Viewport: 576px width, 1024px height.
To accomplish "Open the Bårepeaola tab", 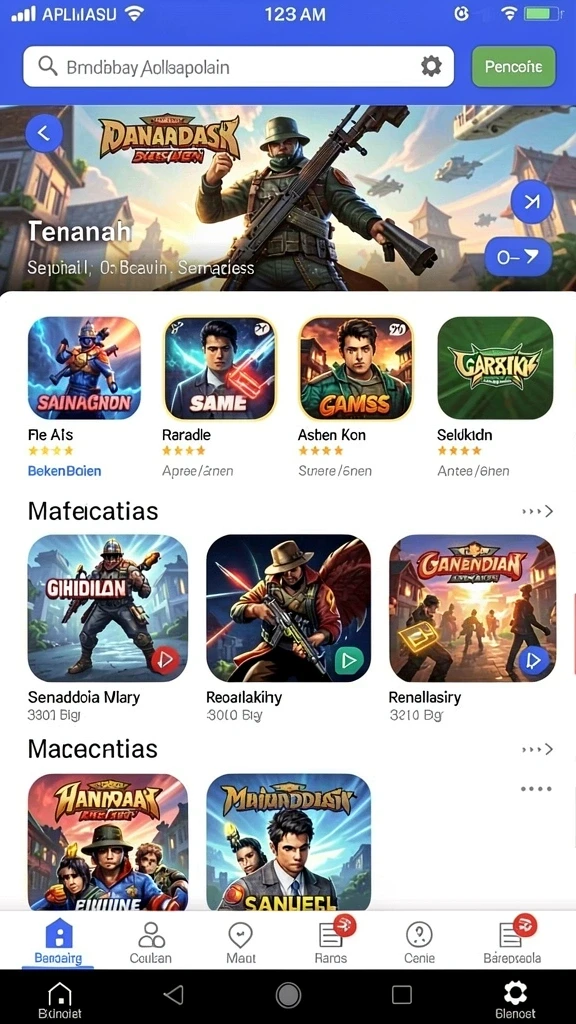I will [x=512, y=943].
